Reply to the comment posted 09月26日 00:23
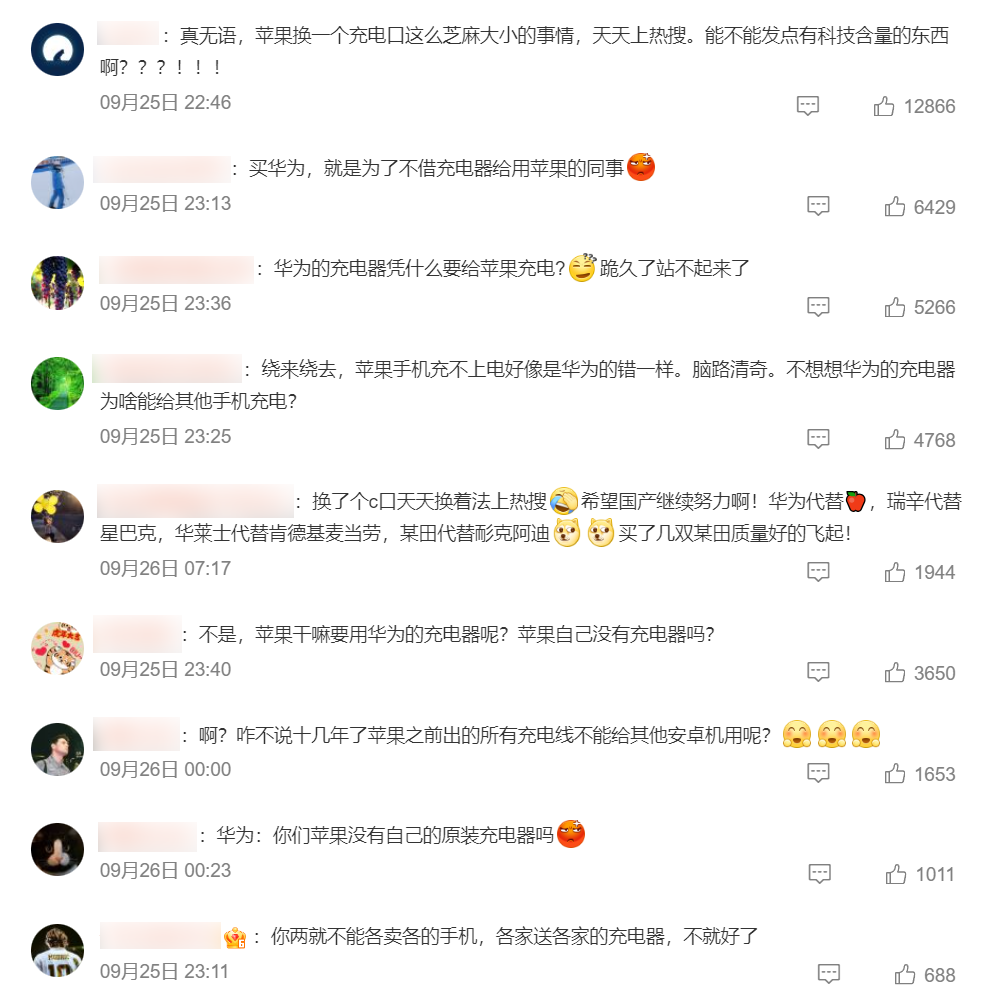Viewport: 990px width, 1001px height. pyautogui.click(x=818, y=874)
